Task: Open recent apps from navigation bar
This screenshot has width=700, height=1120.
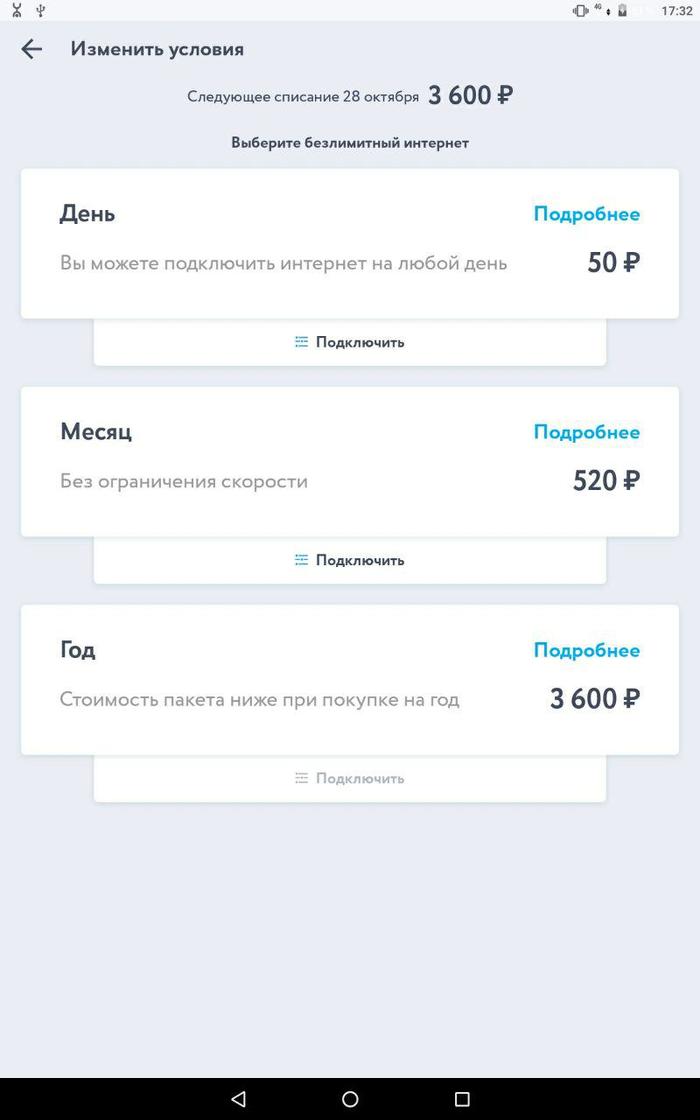Action: 462,1099
